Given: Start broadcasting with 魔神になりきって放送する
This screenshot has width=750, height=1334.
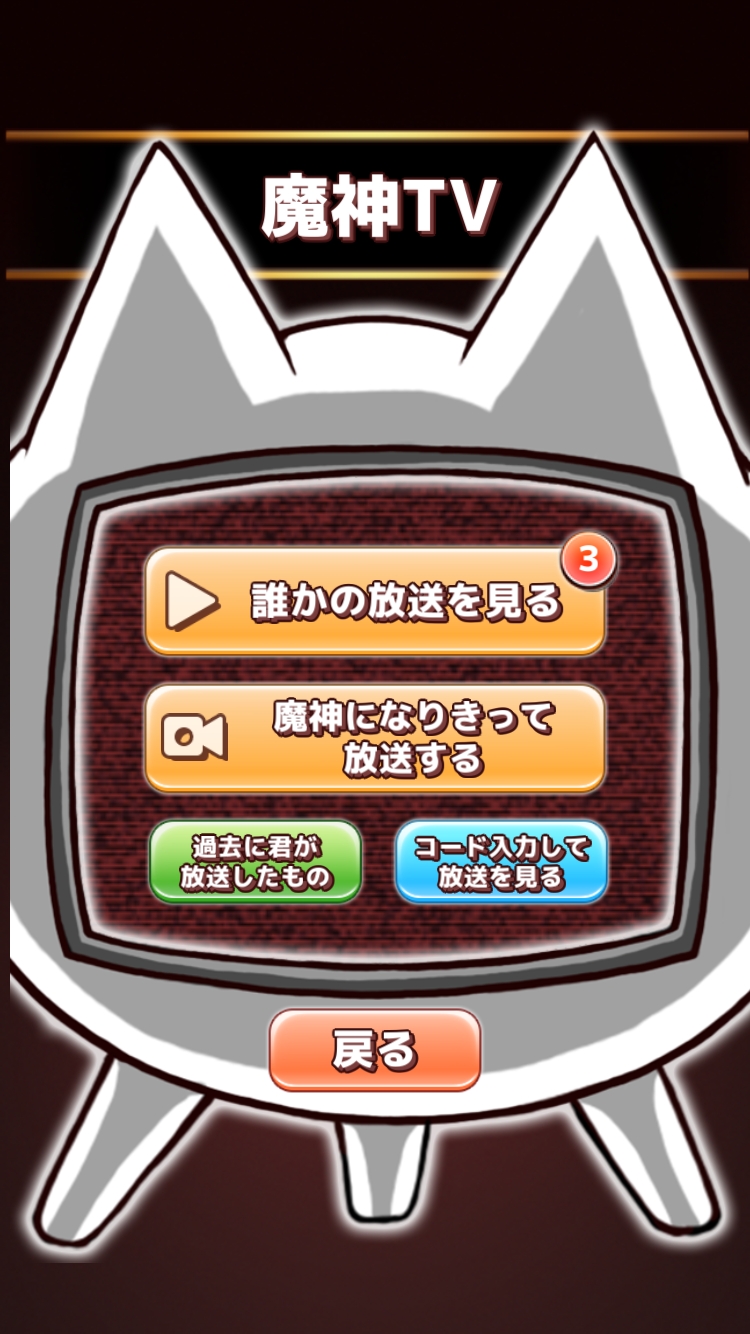Looking at the screenshot, I should pos(375,738).
